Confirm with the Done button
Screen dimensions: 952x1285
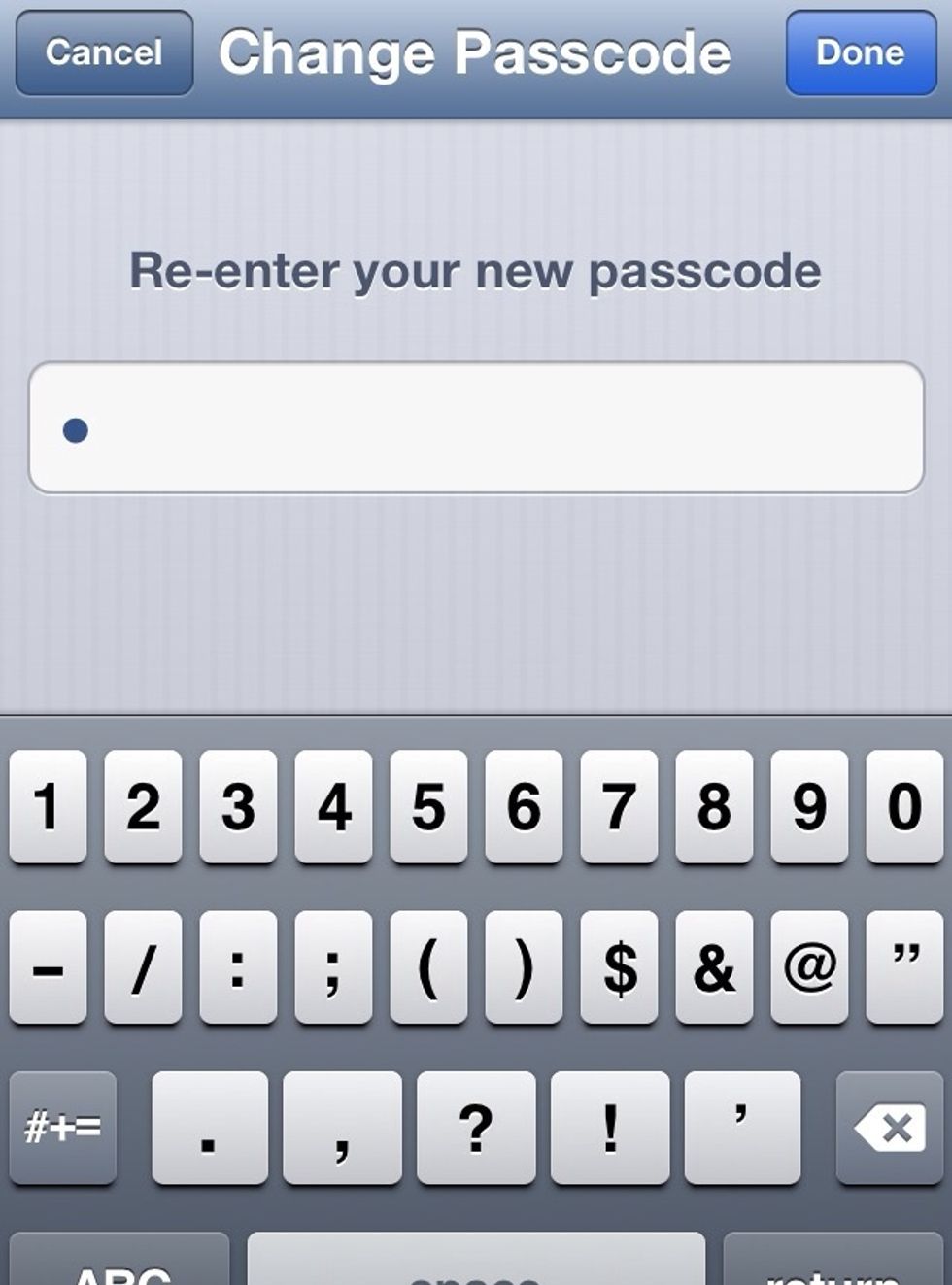coord(859,53)
